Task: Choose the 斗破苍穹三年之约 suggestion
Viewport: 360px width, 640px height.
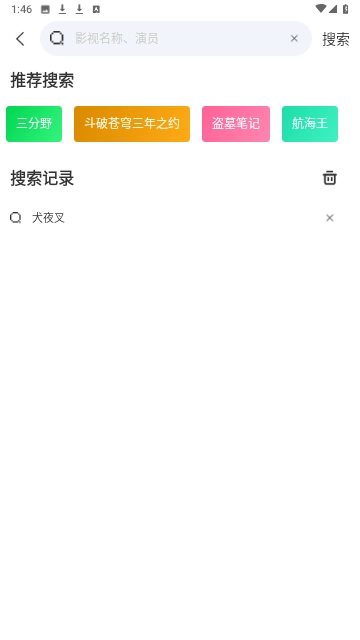Action: point(132,124)
